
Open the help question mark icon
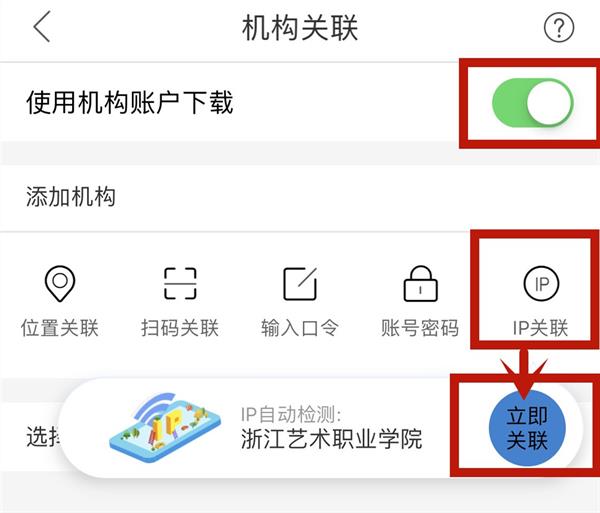[558, 28]
